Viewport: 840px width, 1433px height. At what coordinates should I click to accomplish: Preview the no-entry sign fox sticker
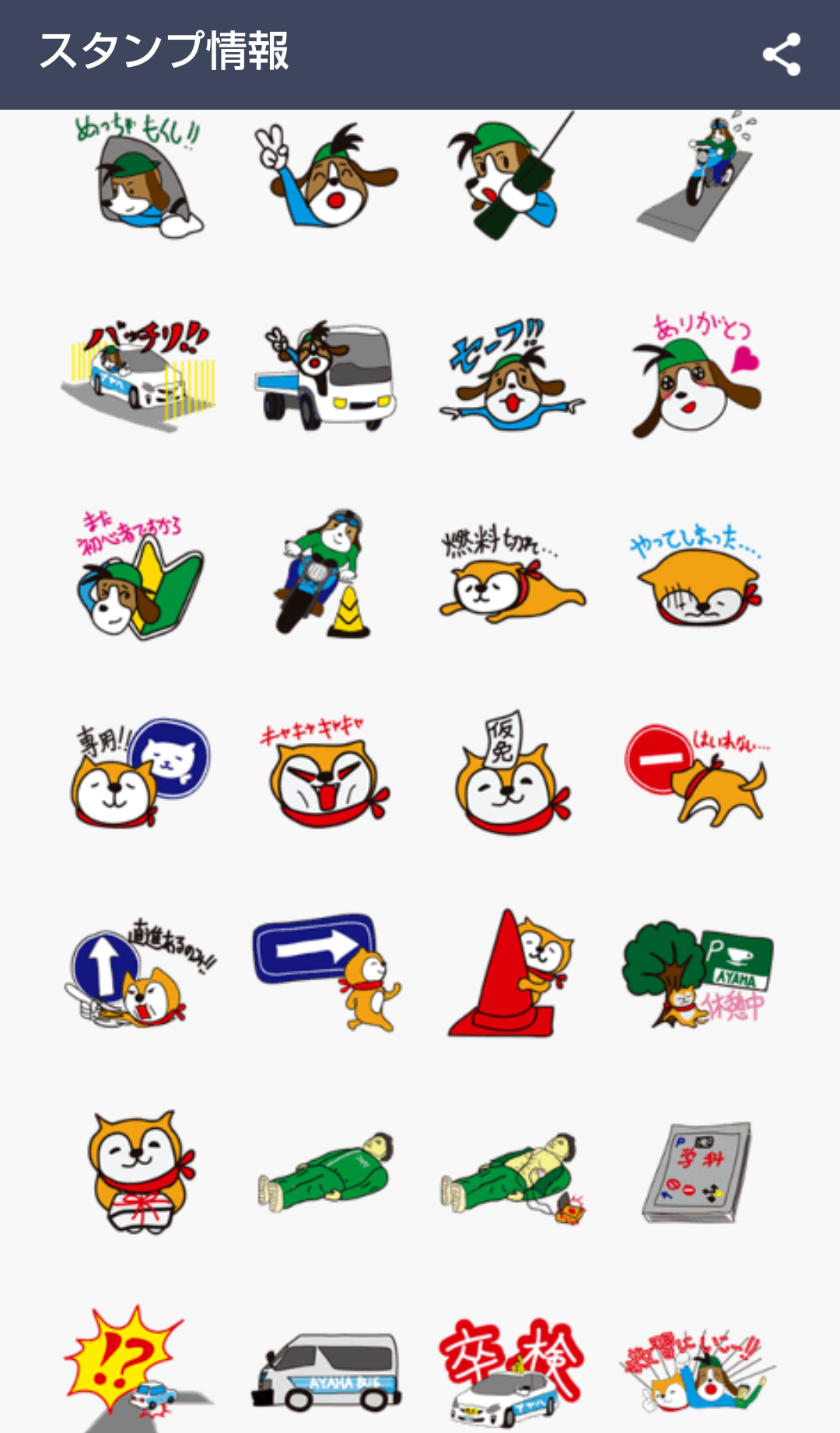[698, 774]
